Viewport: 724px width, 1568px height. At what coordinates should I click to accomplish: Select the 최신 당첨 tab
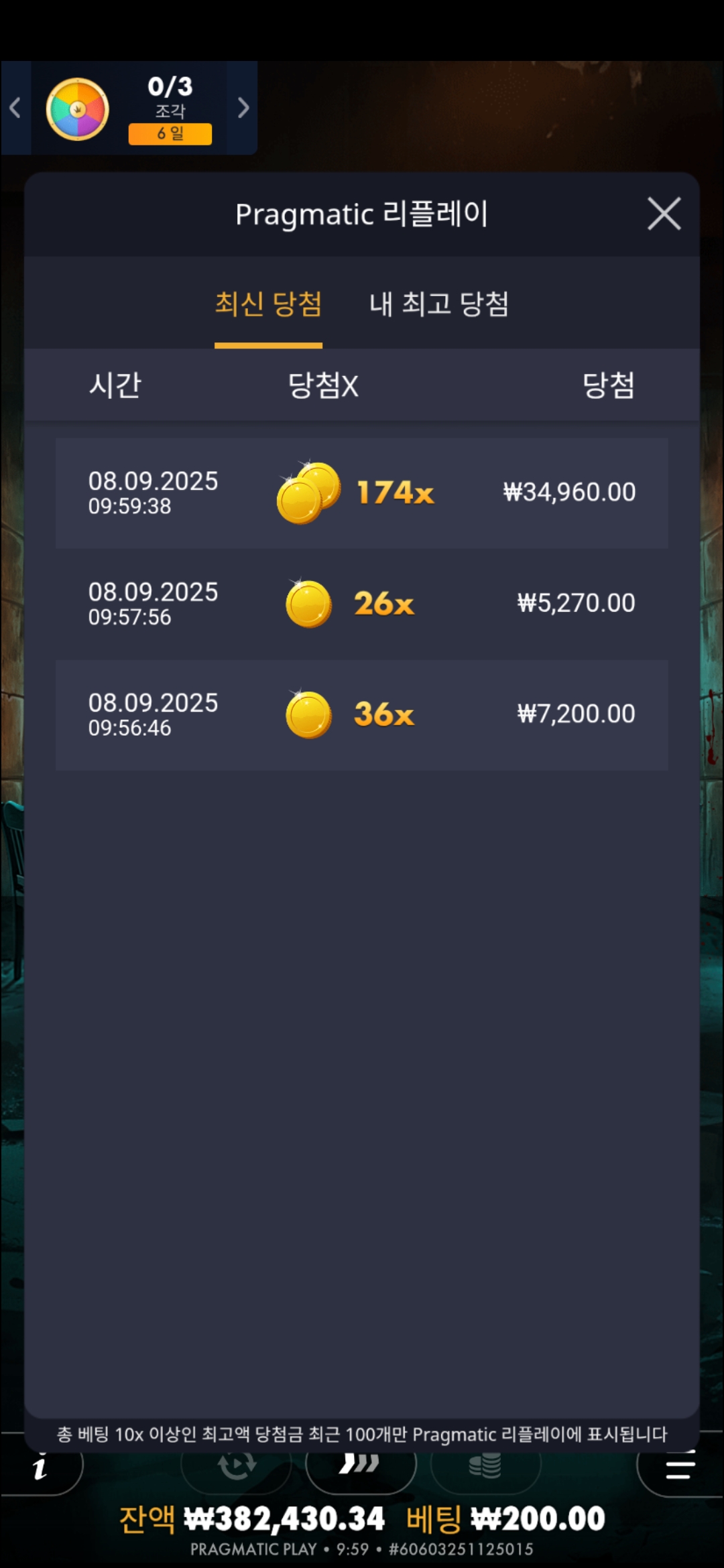tap(268, 304)
